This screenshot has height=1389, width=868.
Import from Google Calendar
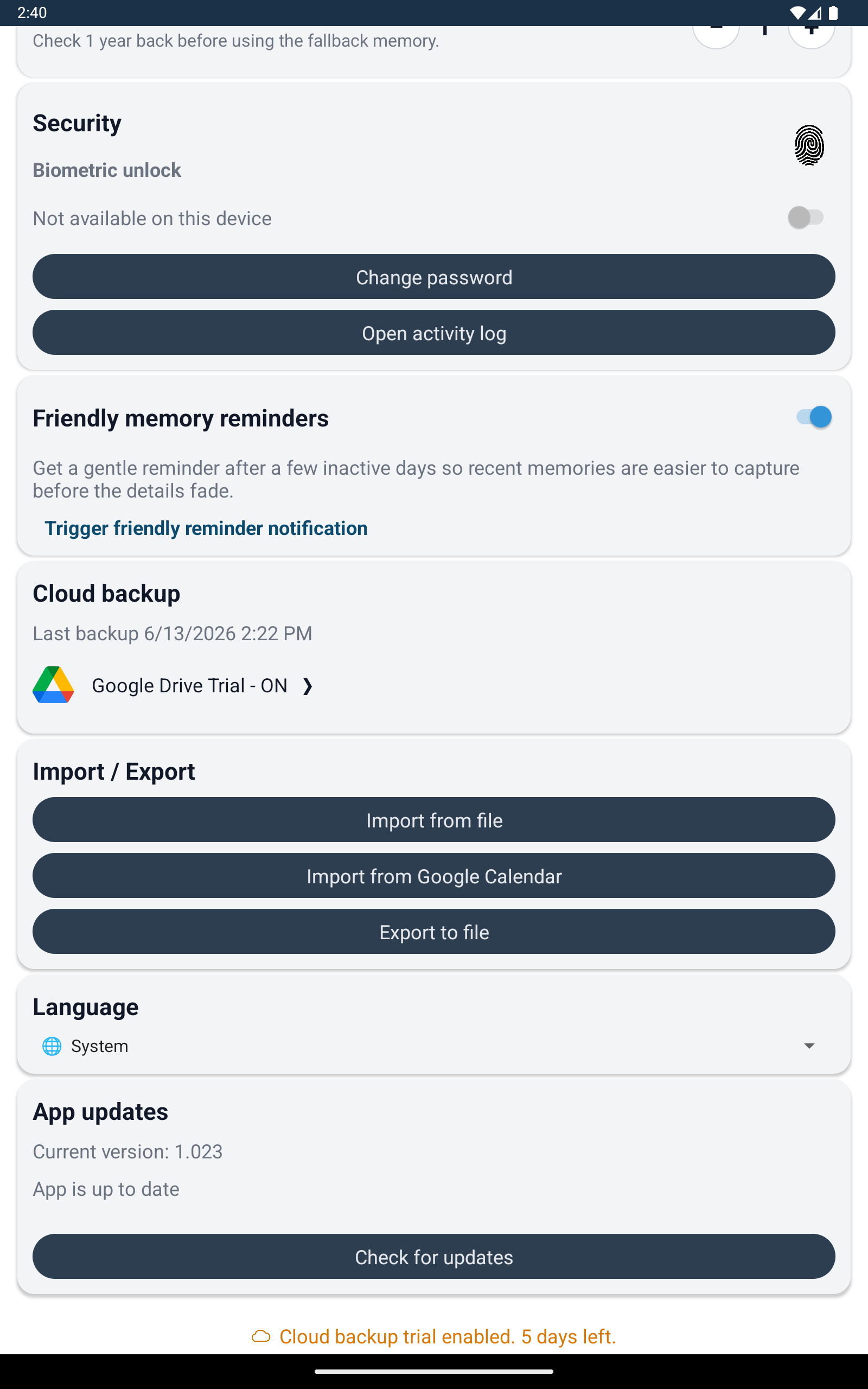click(x=433, y=876)
